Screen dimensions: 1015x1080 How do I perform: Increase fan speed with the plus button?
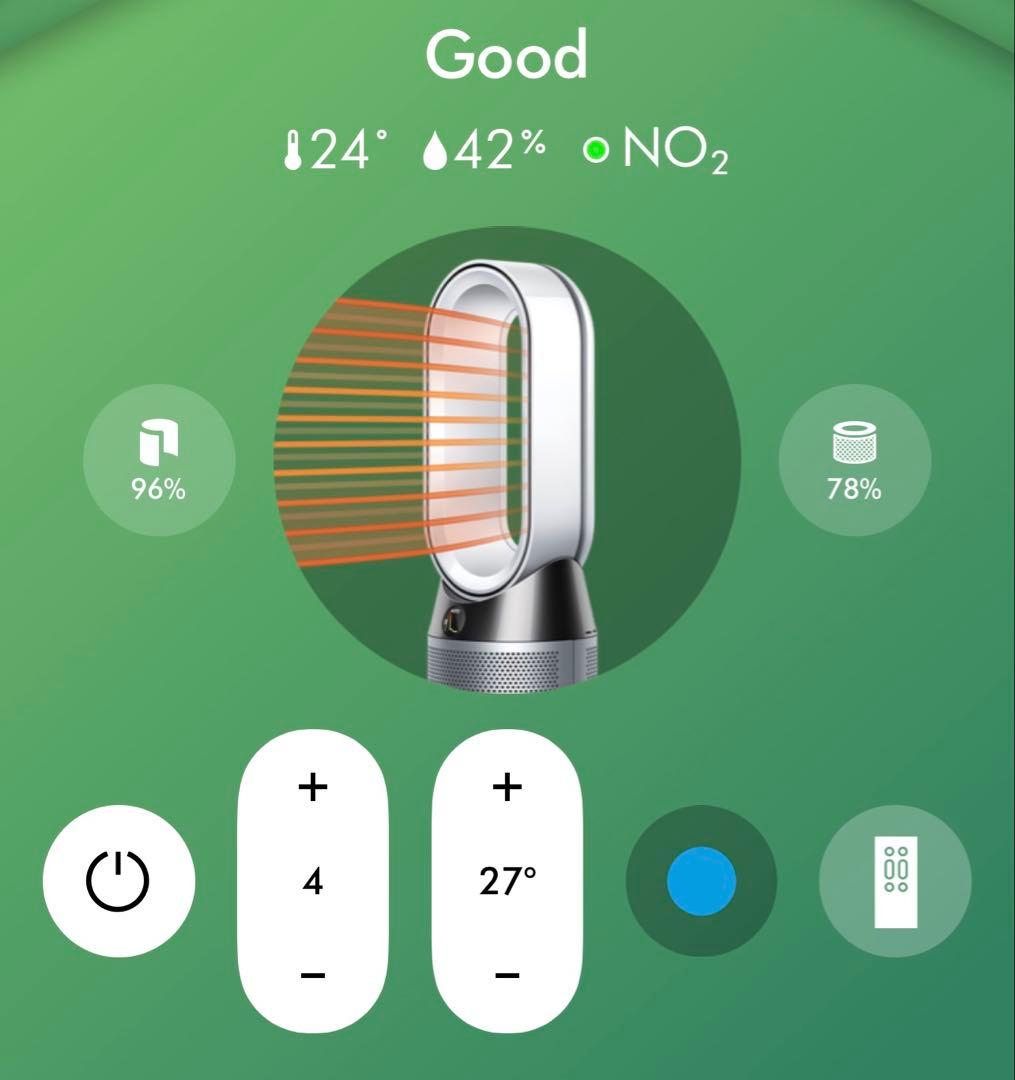313,789
